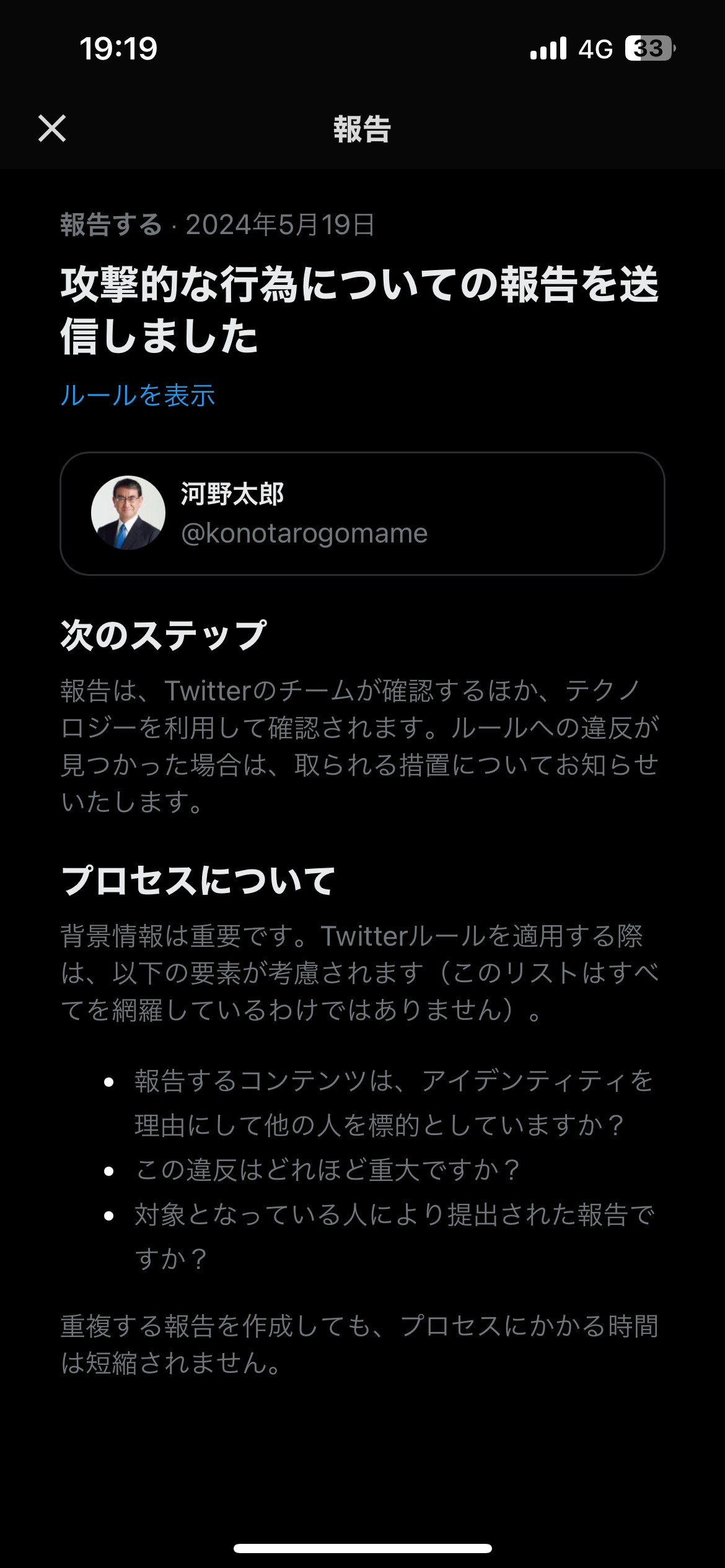Close the 報告 screen
This screenshot has height=1568, width=725.
pos(52,128)
